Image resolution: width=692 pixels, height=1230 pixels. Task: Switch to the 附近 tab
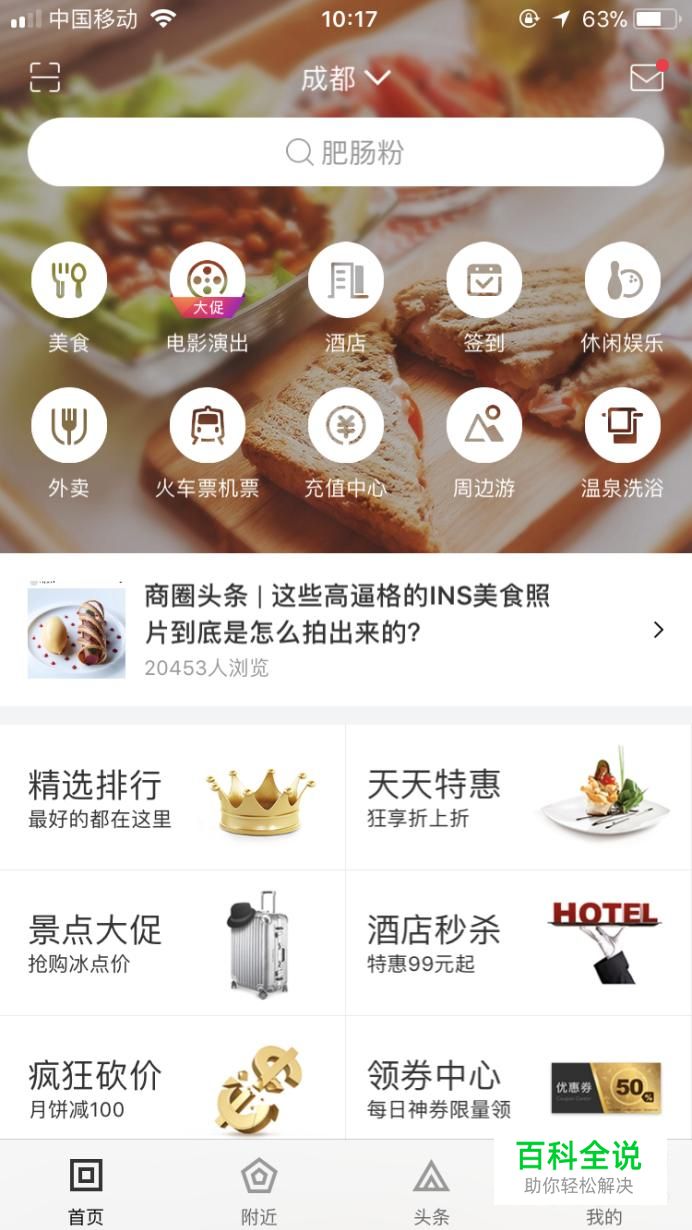point(259,1190)
